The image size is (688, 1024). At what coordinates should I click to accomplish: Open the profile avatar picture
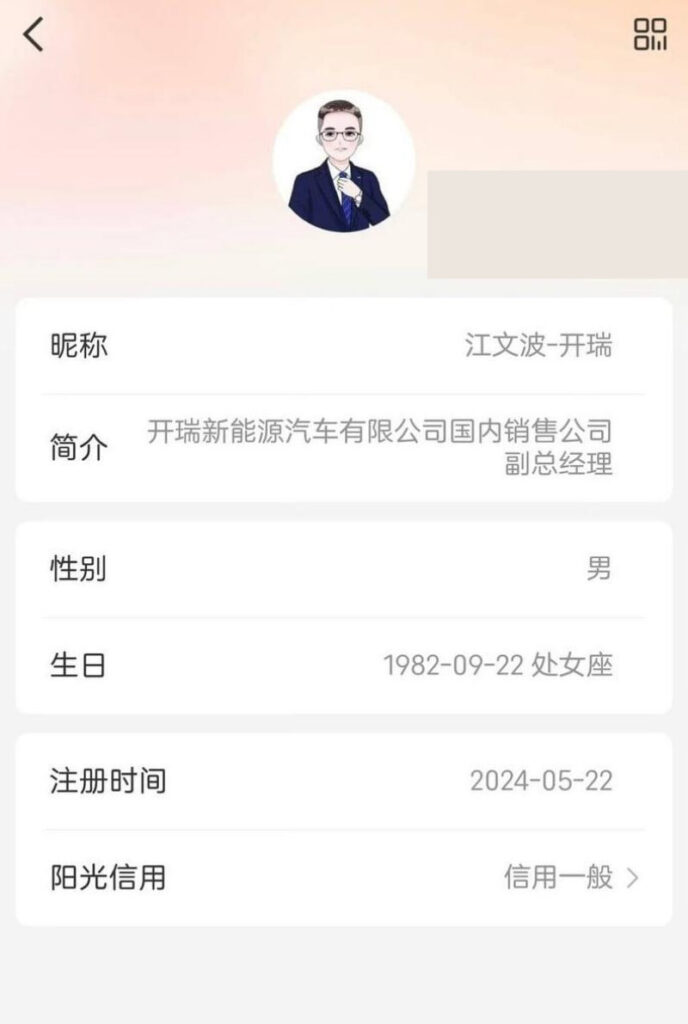[x=343, y=162]
